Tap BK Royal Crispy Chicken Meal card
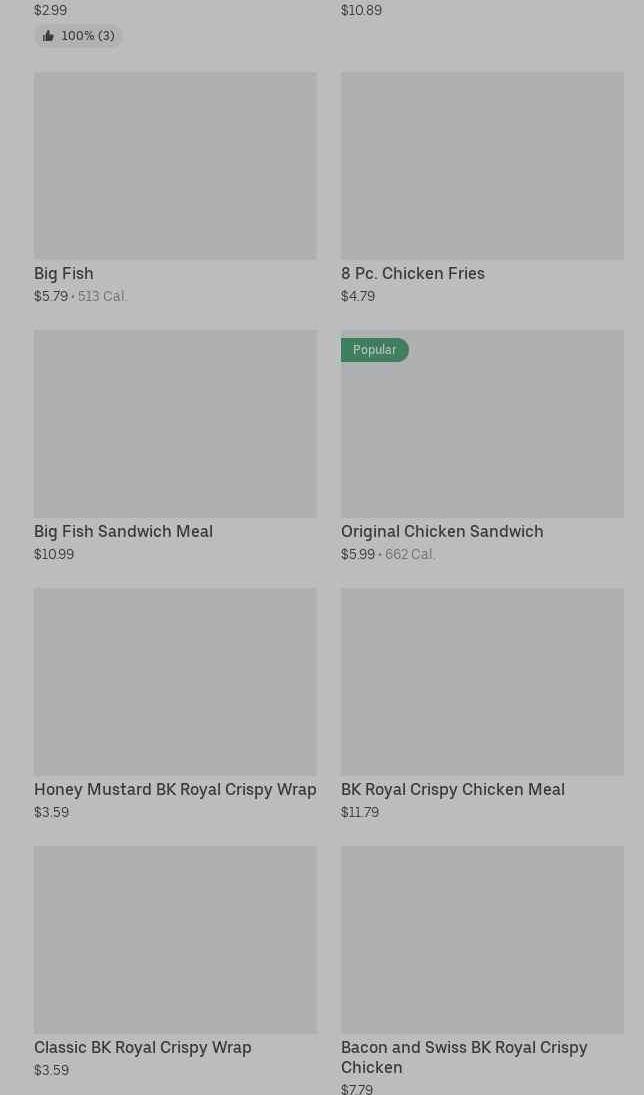The image size is (644, 1095). (482, 682)
